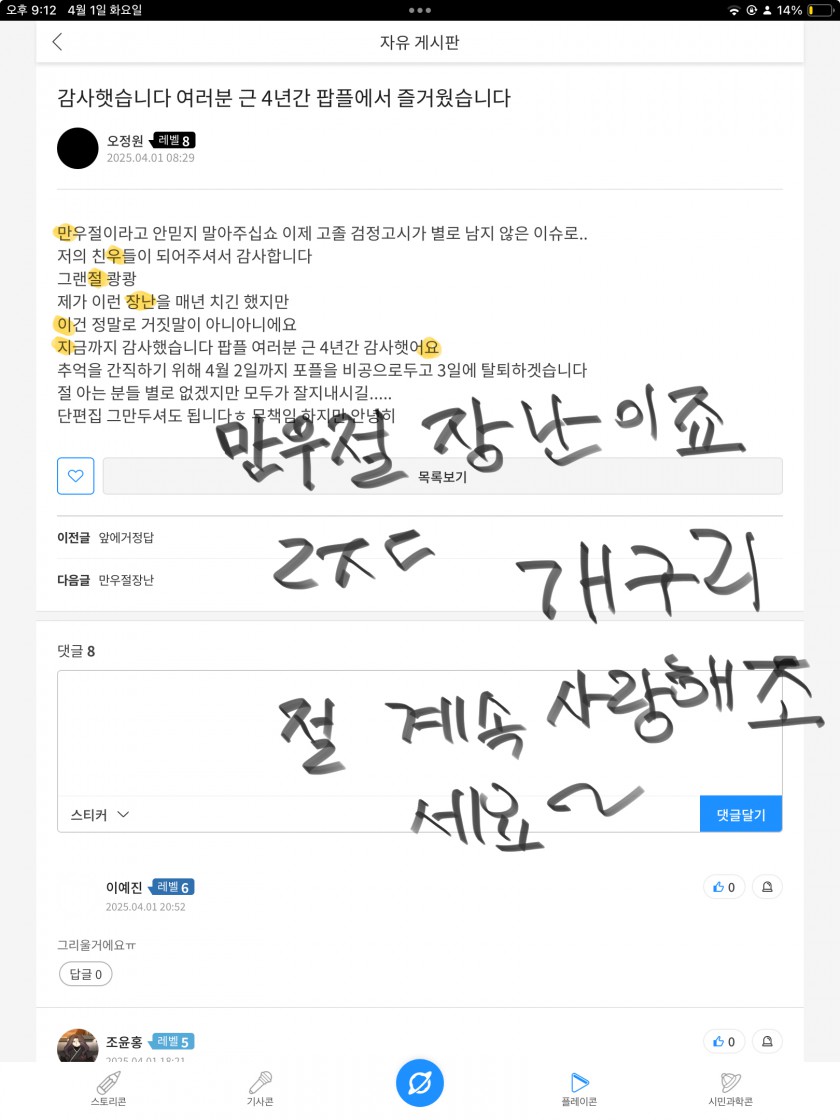Switch to the 플레이콘 tab
The image size is (840, 1120).
tap(578, 1088)
